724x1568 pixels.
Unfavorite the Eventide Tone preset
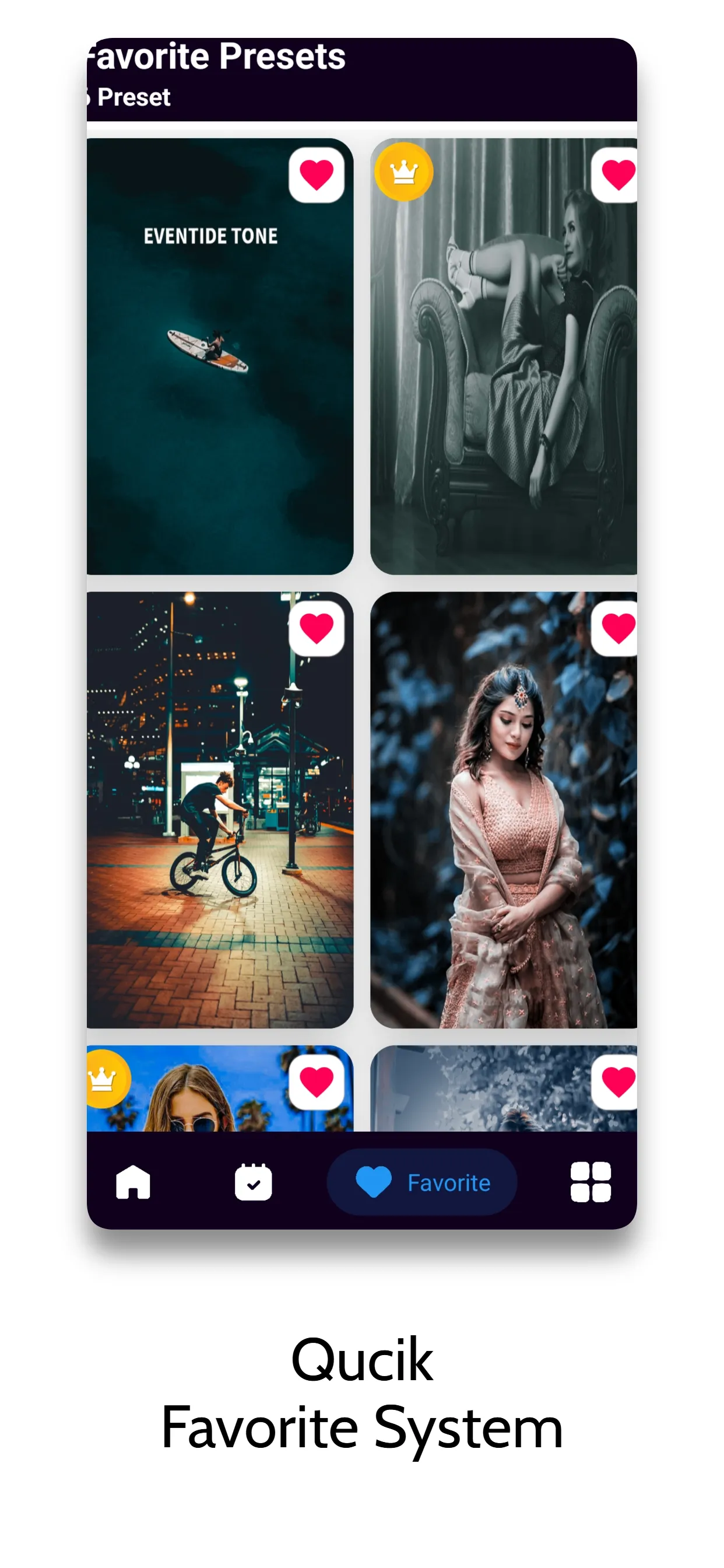318,177
